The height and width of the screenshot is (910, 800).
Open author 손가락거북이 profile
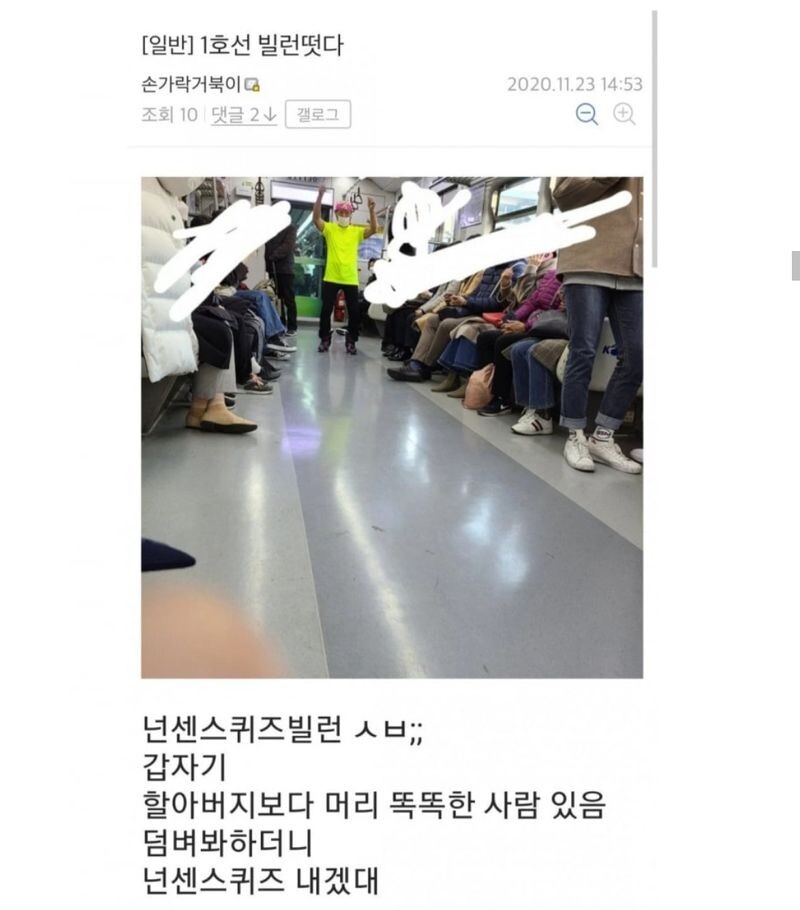point(192,85)
